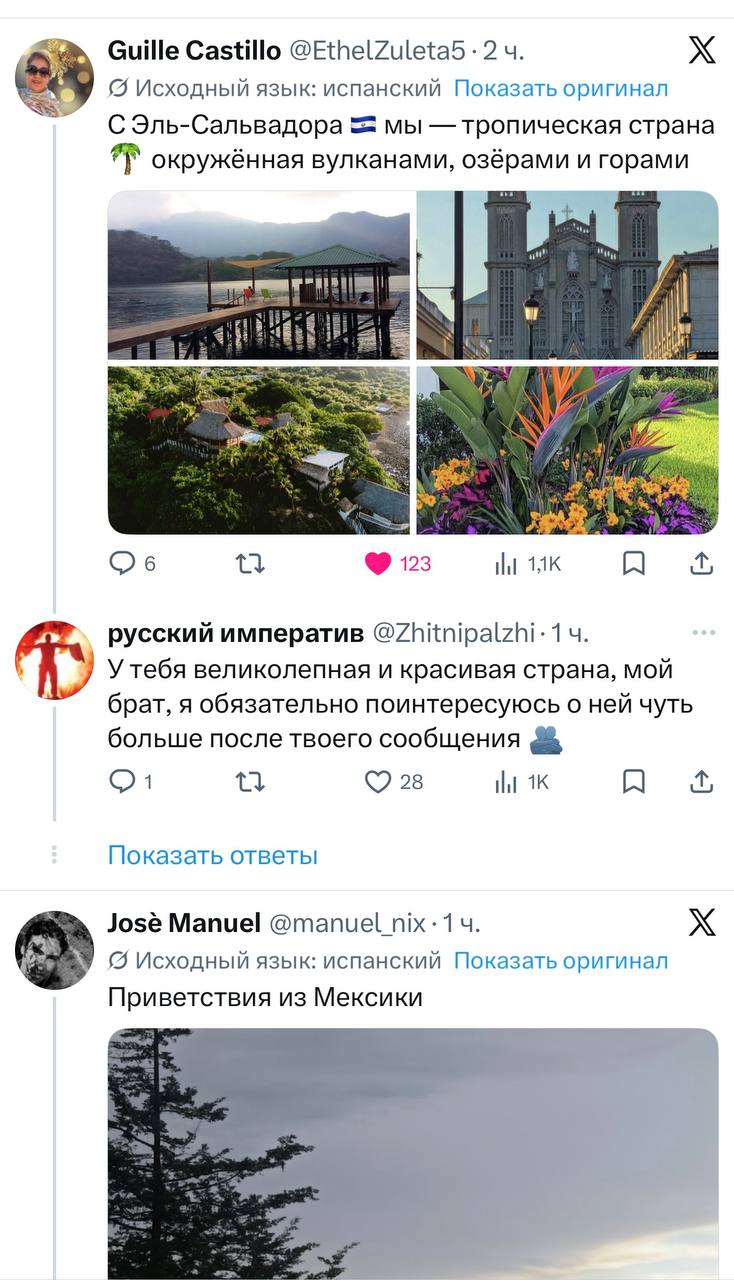Open the lake pier photo
The width and height of the screenshot is (734, 1280).
coord(258,275)
